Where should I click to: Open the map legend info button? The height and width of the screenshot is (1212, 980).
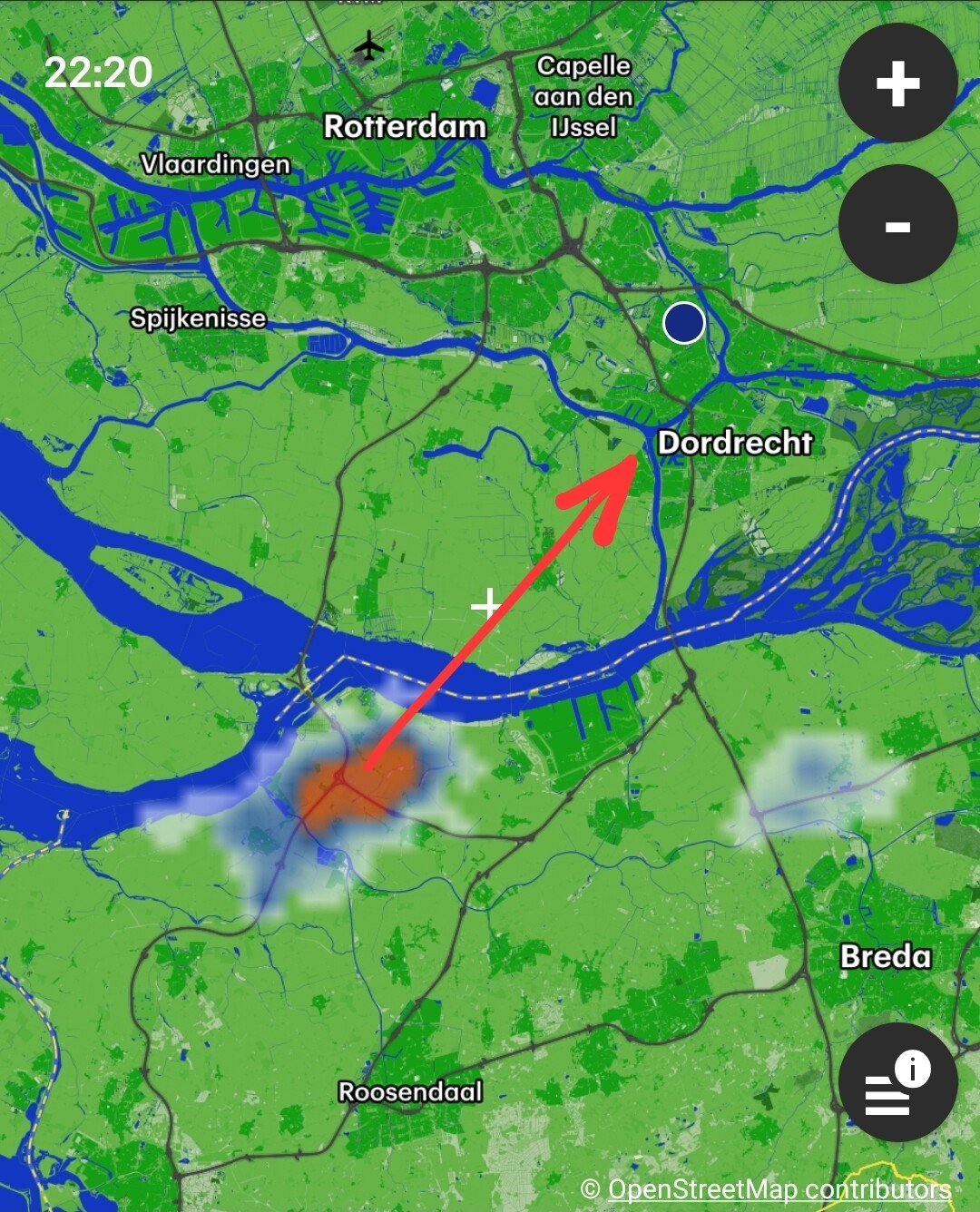tap(897, 1081)
